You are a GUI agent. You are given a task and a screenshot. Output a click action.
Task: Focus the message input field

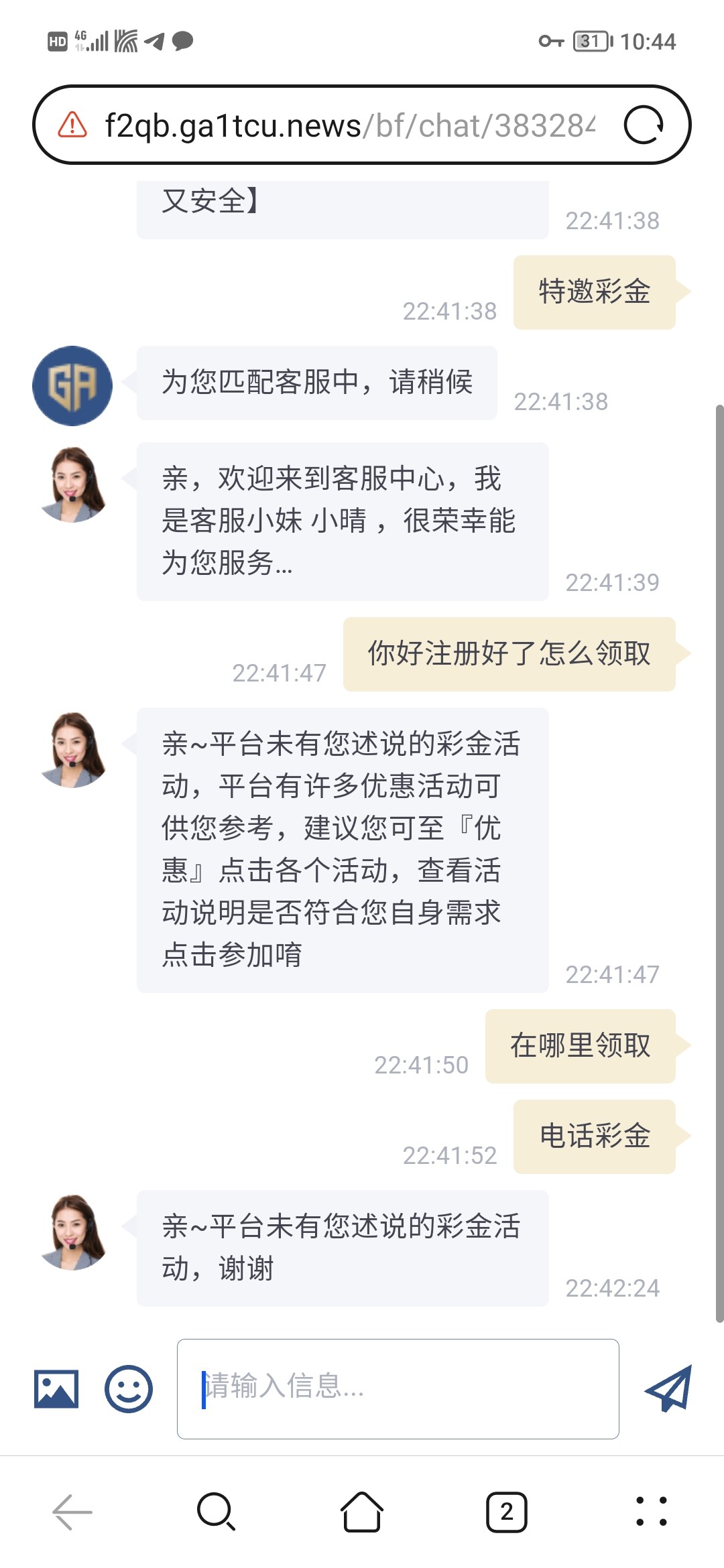pos(398,1388)
